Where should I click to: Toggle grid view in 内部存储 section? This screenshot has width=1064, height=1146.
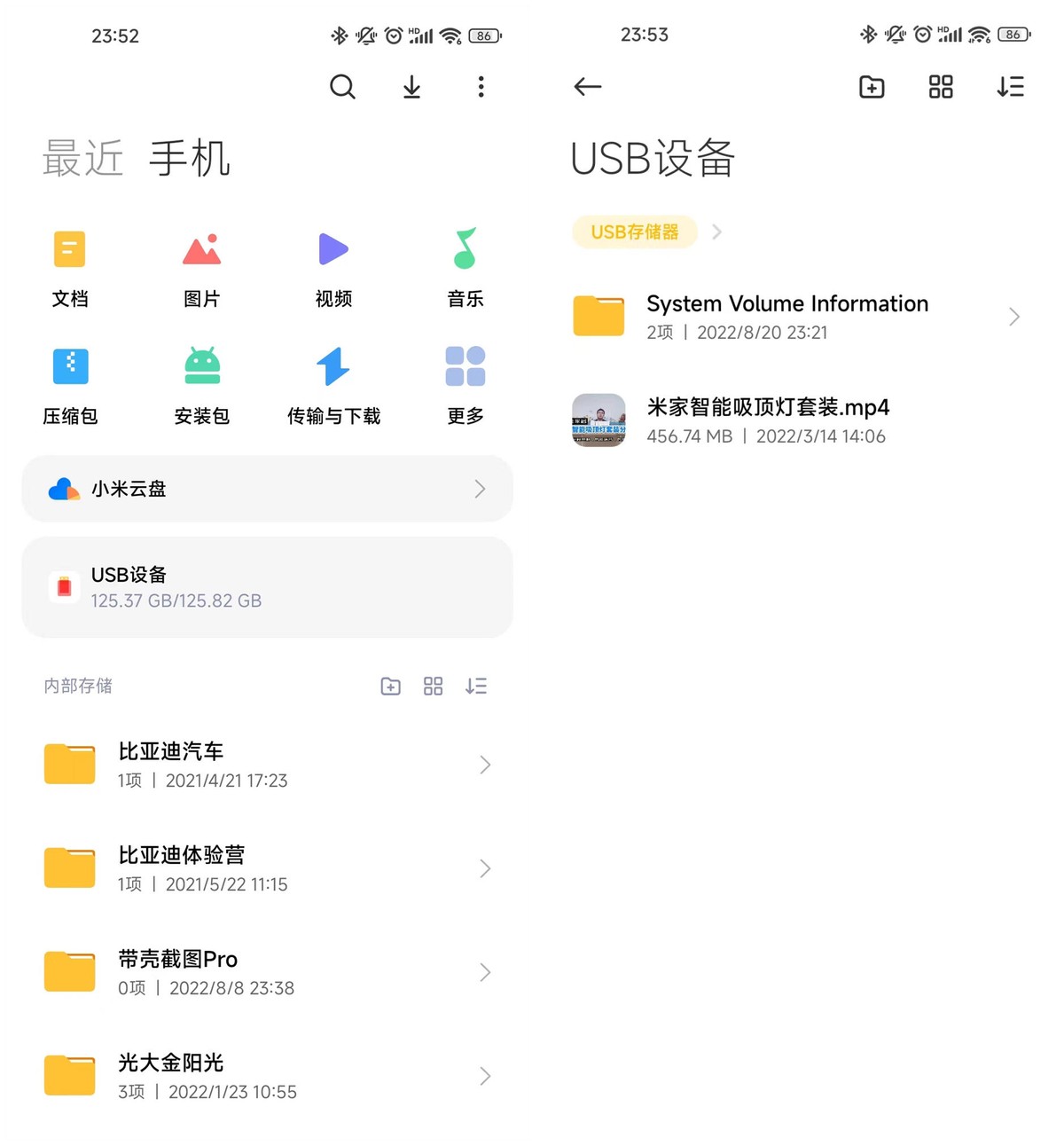coord(433,686)
